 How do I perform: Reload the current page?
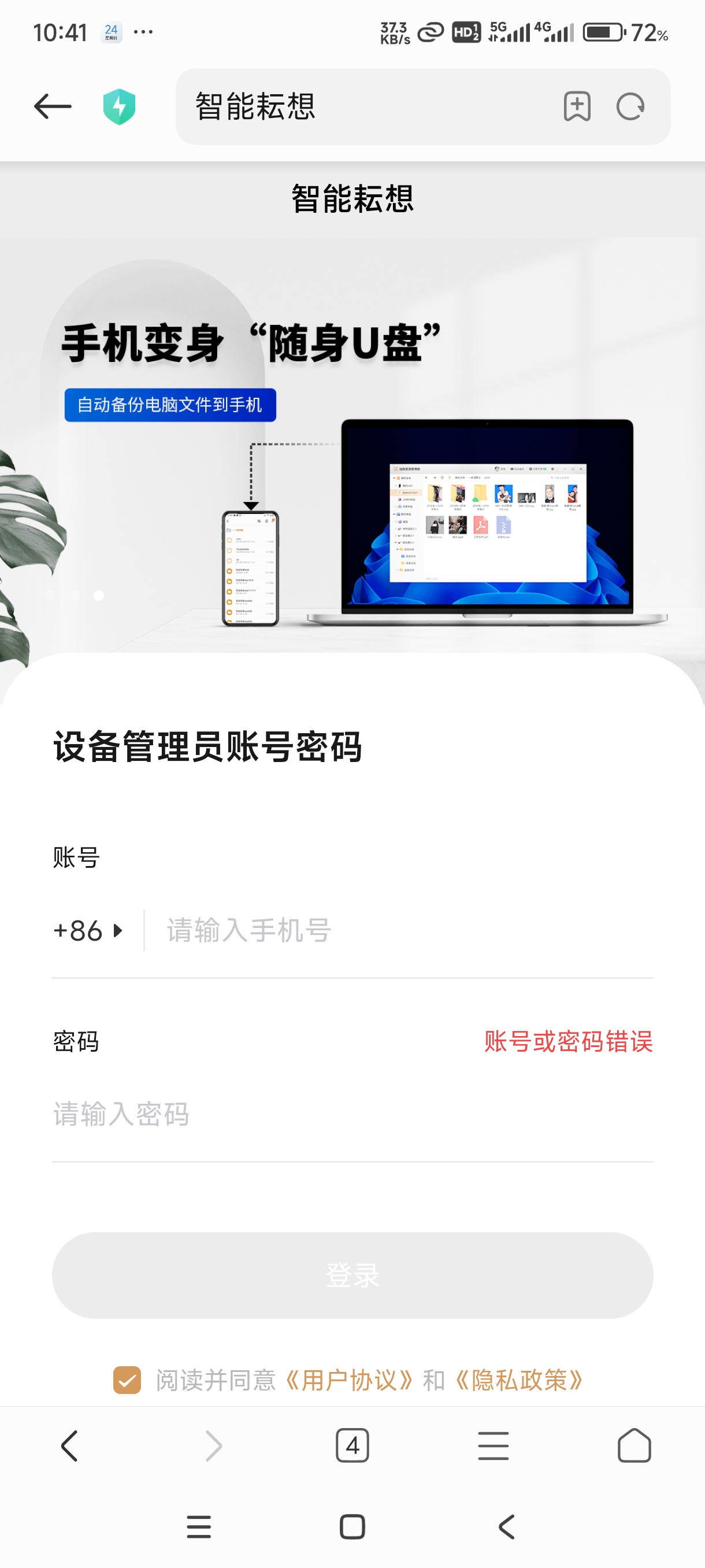[630, 106]
